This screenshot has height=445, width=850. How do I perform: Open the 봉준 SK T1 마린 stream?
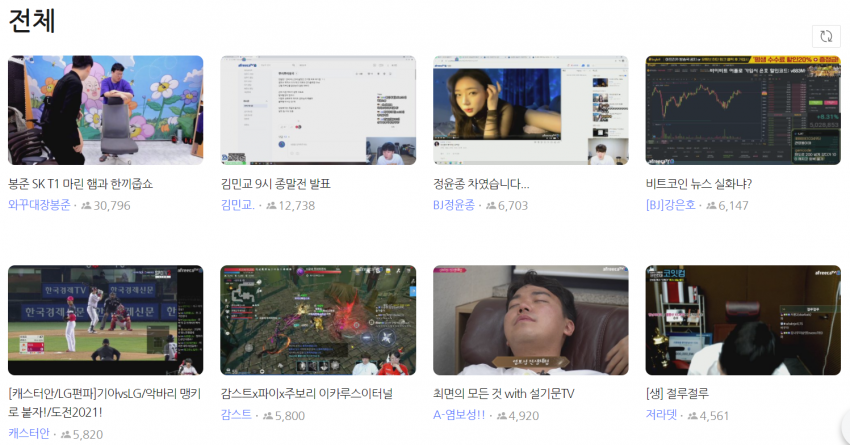click(105, 110)
